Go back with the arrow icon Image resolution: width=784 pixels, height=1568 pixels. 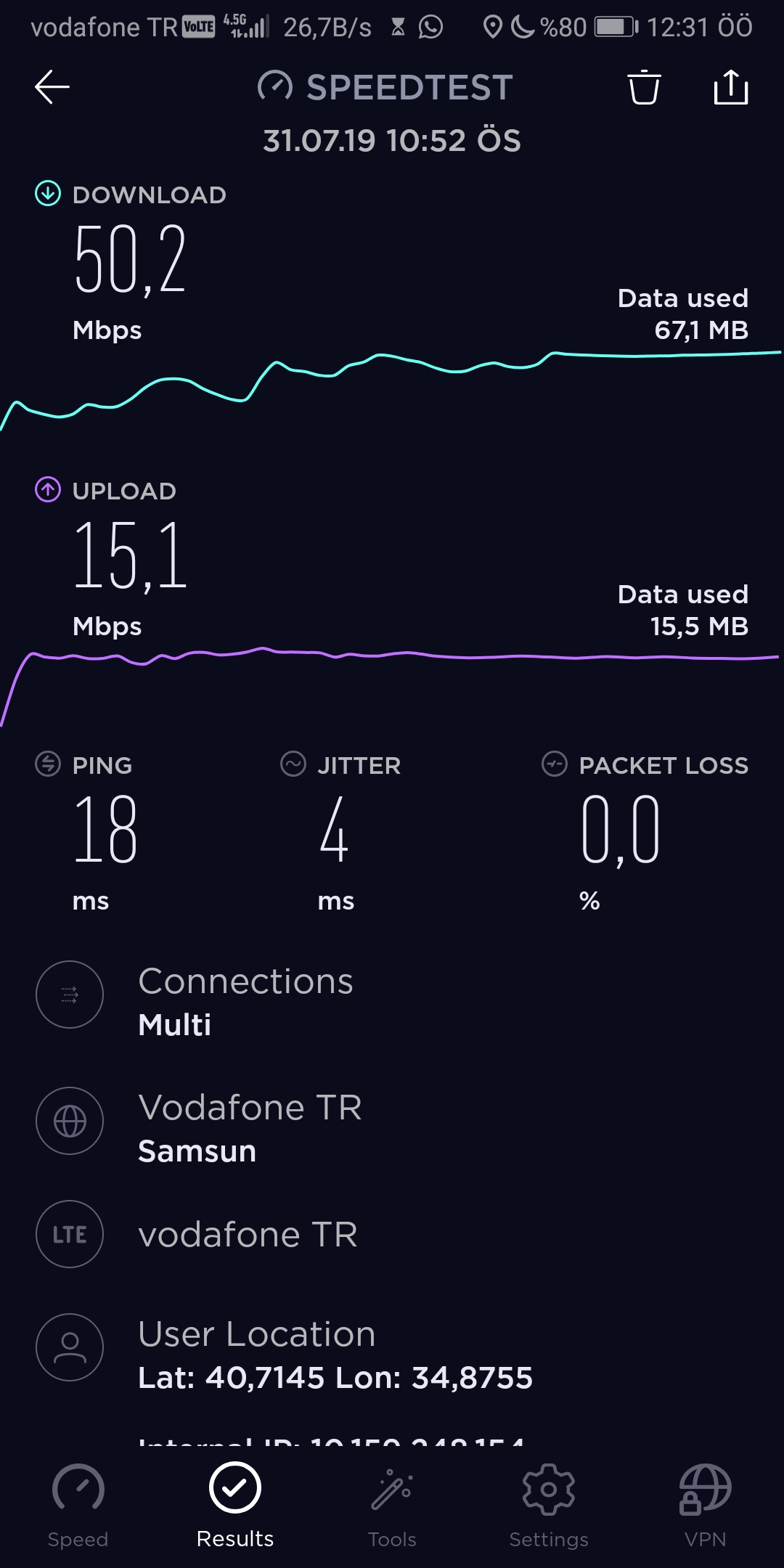tap(52, 87)
